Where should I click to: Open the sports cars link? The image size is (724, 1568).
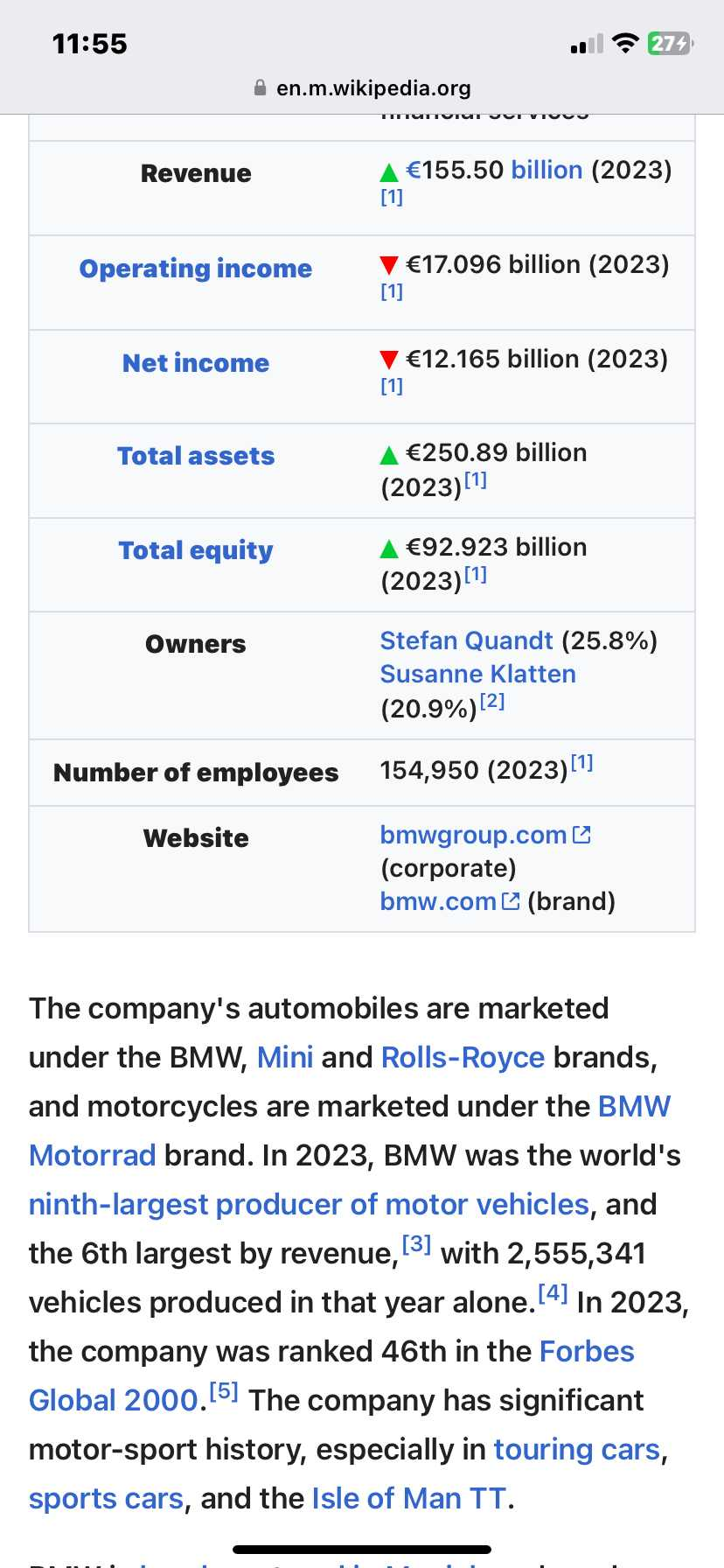point(107,1498)
